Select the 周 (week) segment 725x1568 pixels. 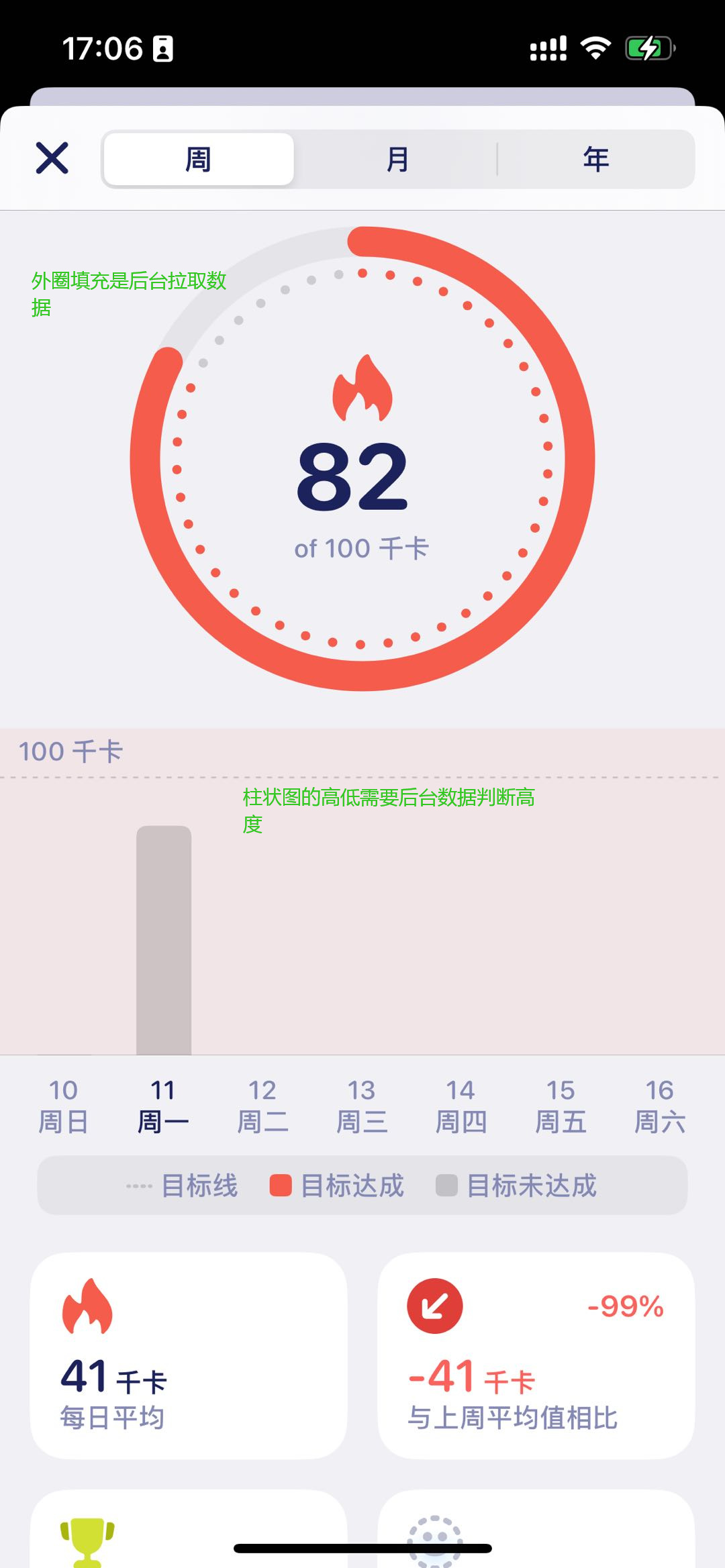tap(198, 160)
